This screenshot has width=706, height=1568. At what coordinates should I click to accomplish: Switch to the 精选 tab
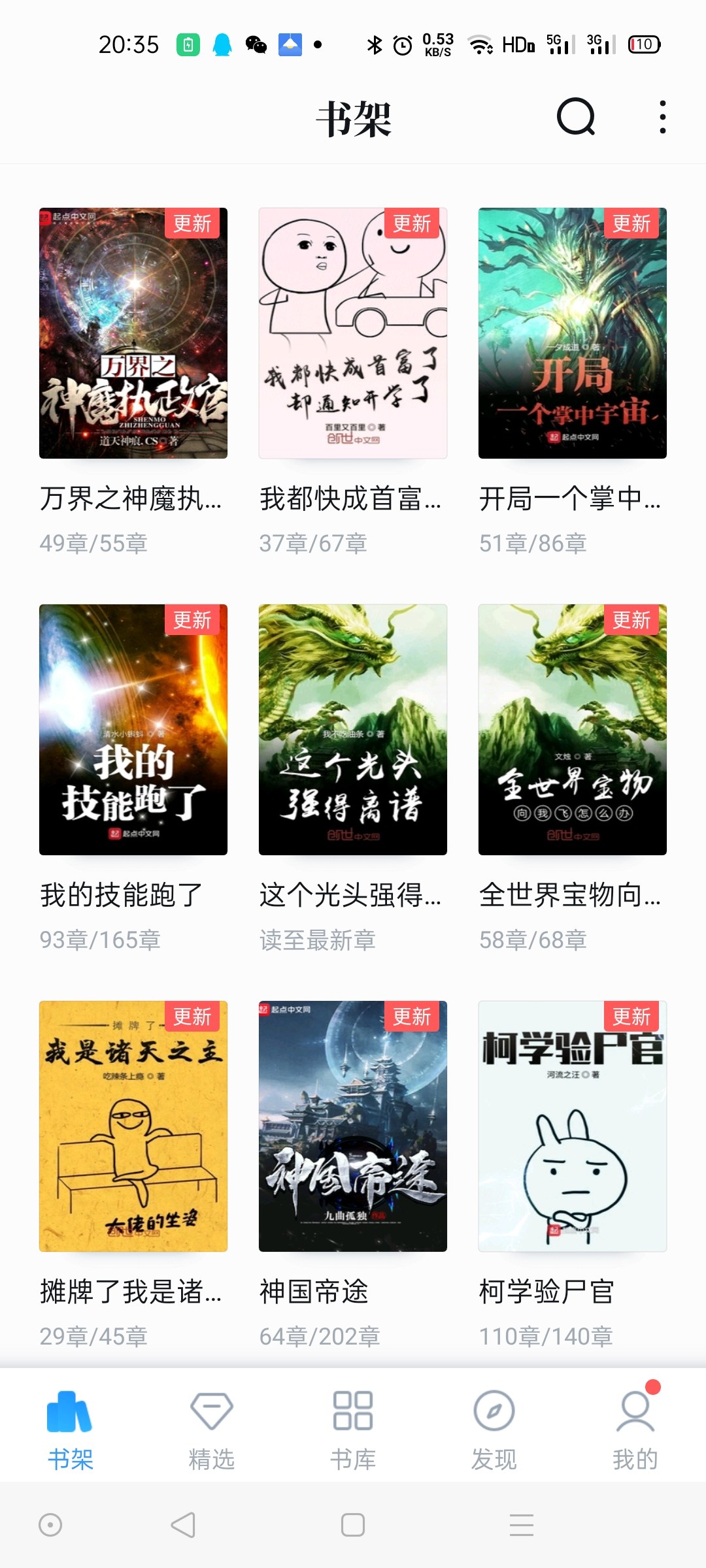point(211,1429)
